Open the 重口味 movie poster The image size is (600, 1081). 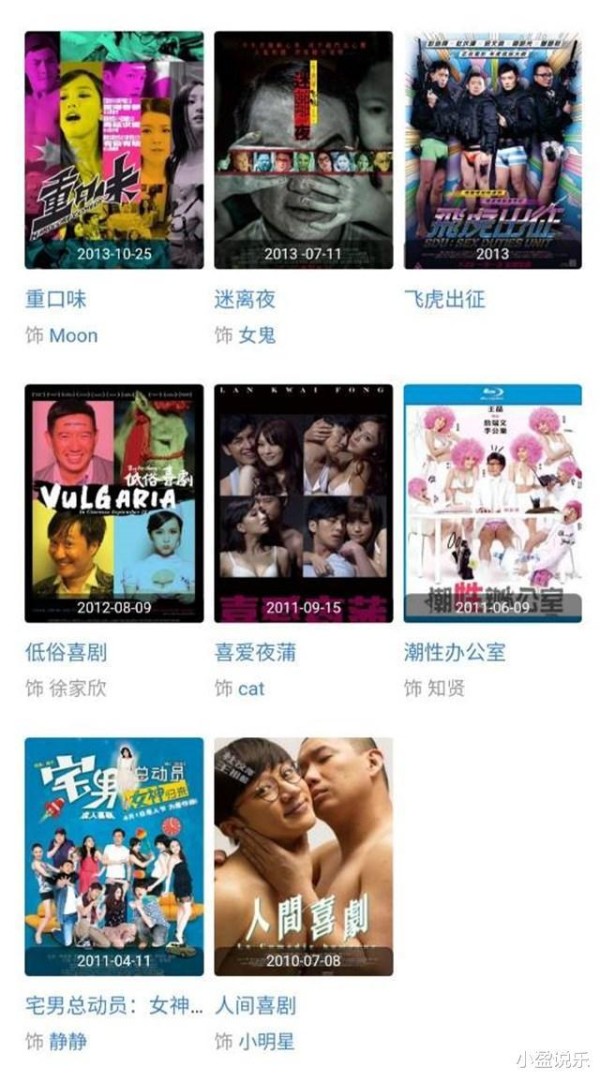pyautogui.click(x=114, y=150)
